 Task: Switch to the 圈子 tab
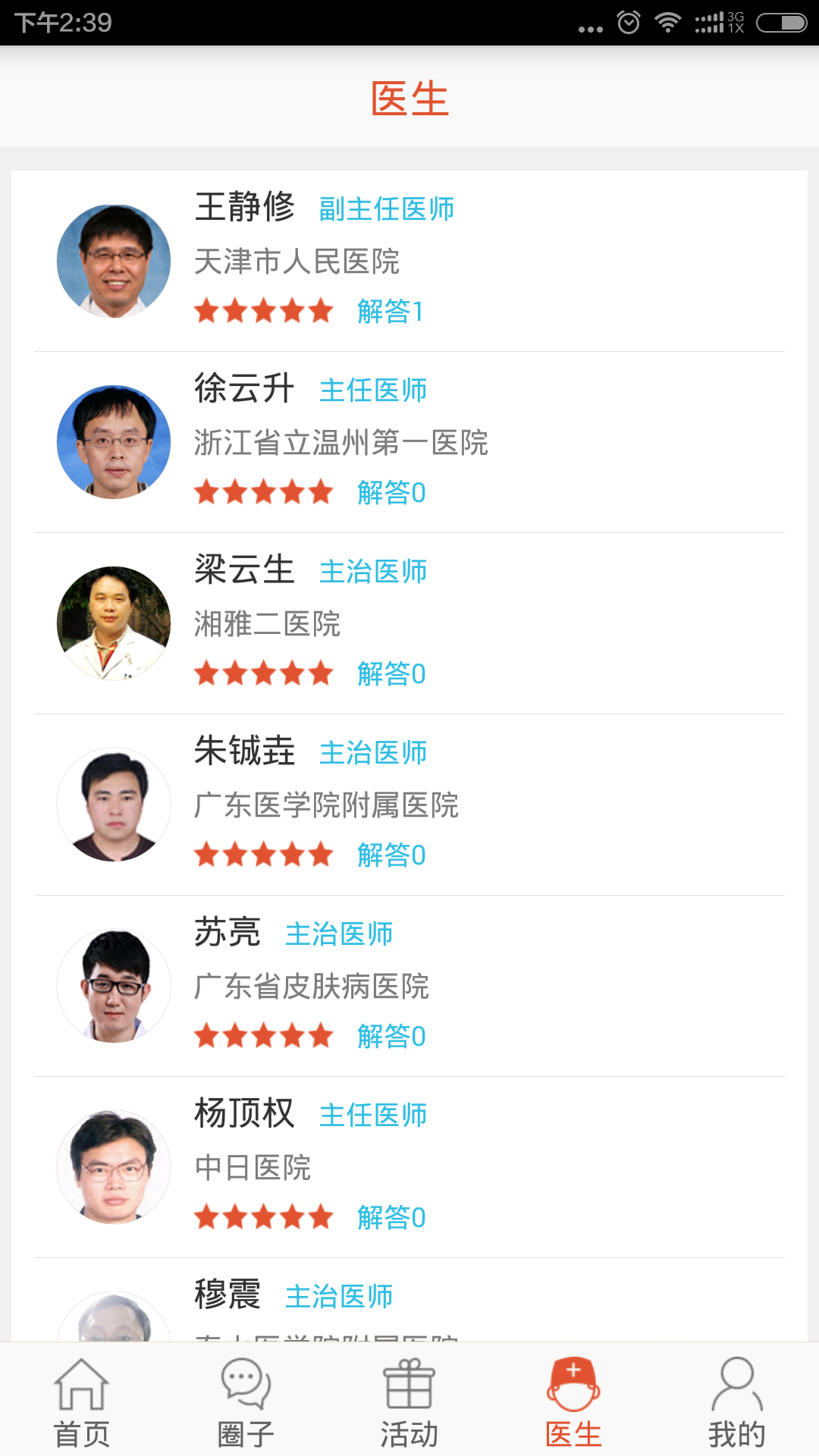tap(246, 1400)
